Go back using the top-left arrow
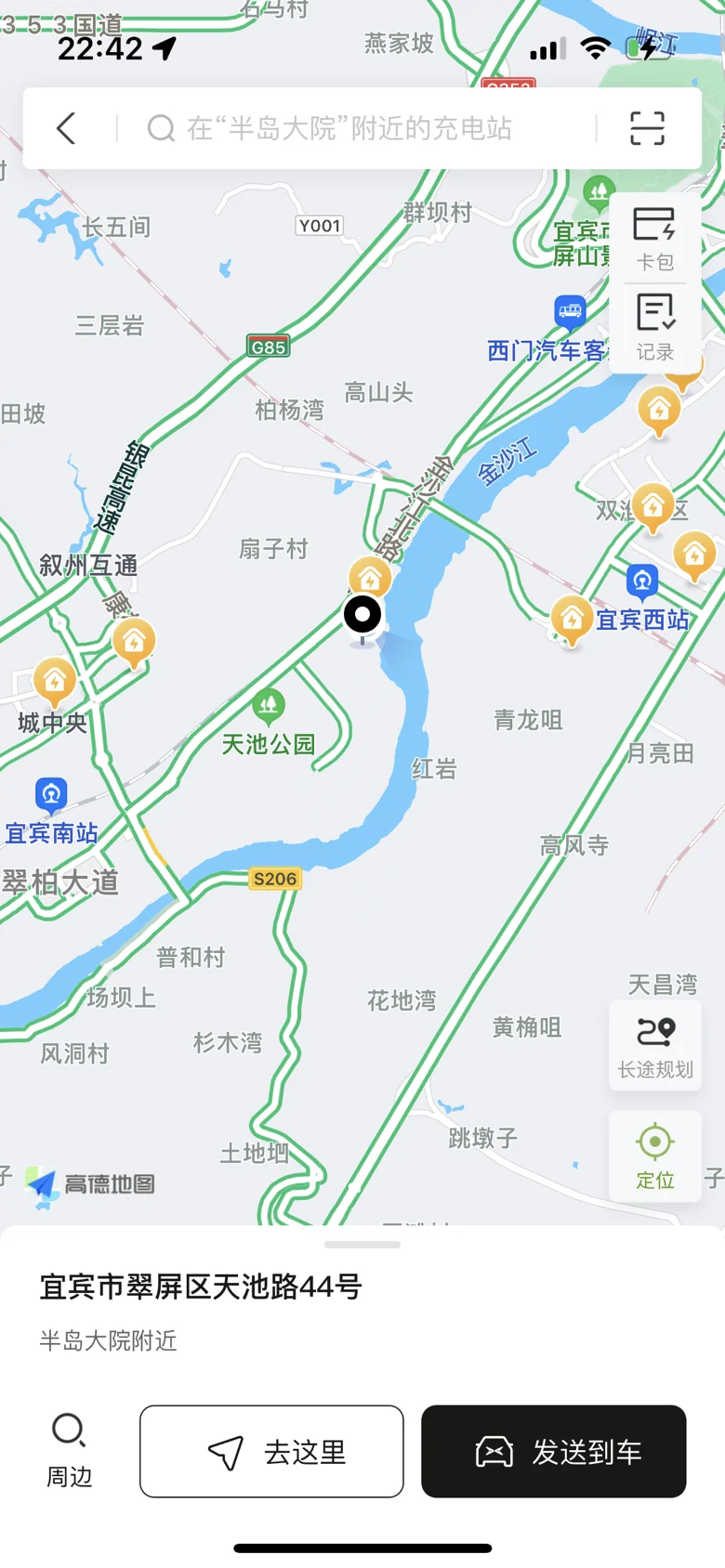 pyautogui.click(x=66, y=128)
